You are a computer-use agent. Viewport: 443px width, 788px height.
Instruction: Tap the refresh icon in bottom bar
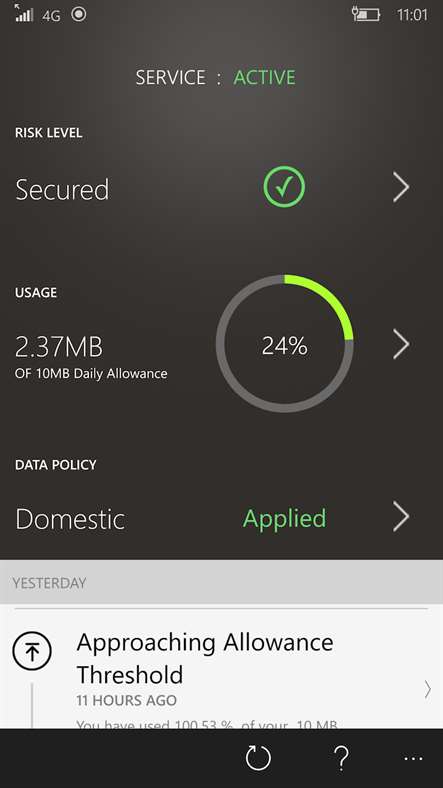pos(258,758)
